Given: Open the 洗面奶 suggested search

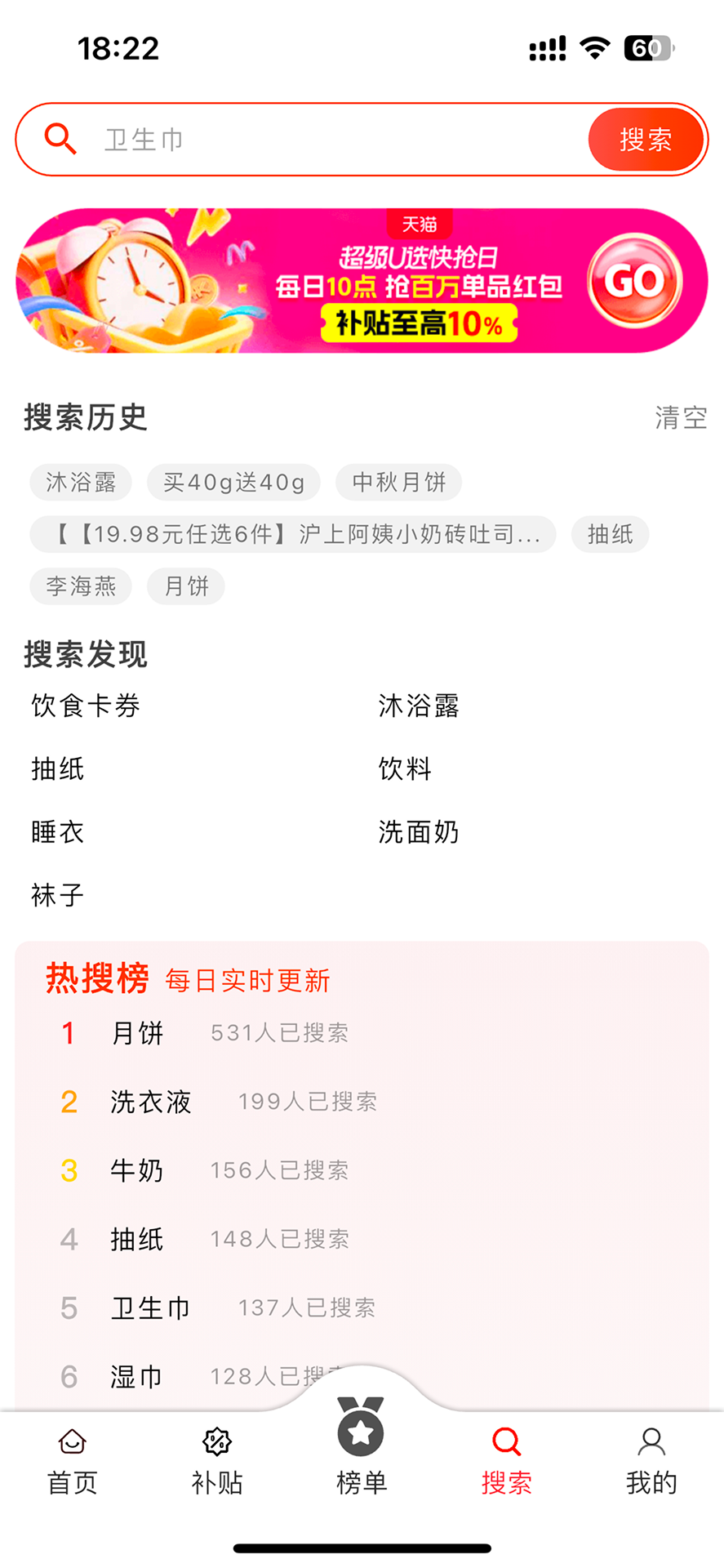Looking at the screenshot, I should (418, 831).
